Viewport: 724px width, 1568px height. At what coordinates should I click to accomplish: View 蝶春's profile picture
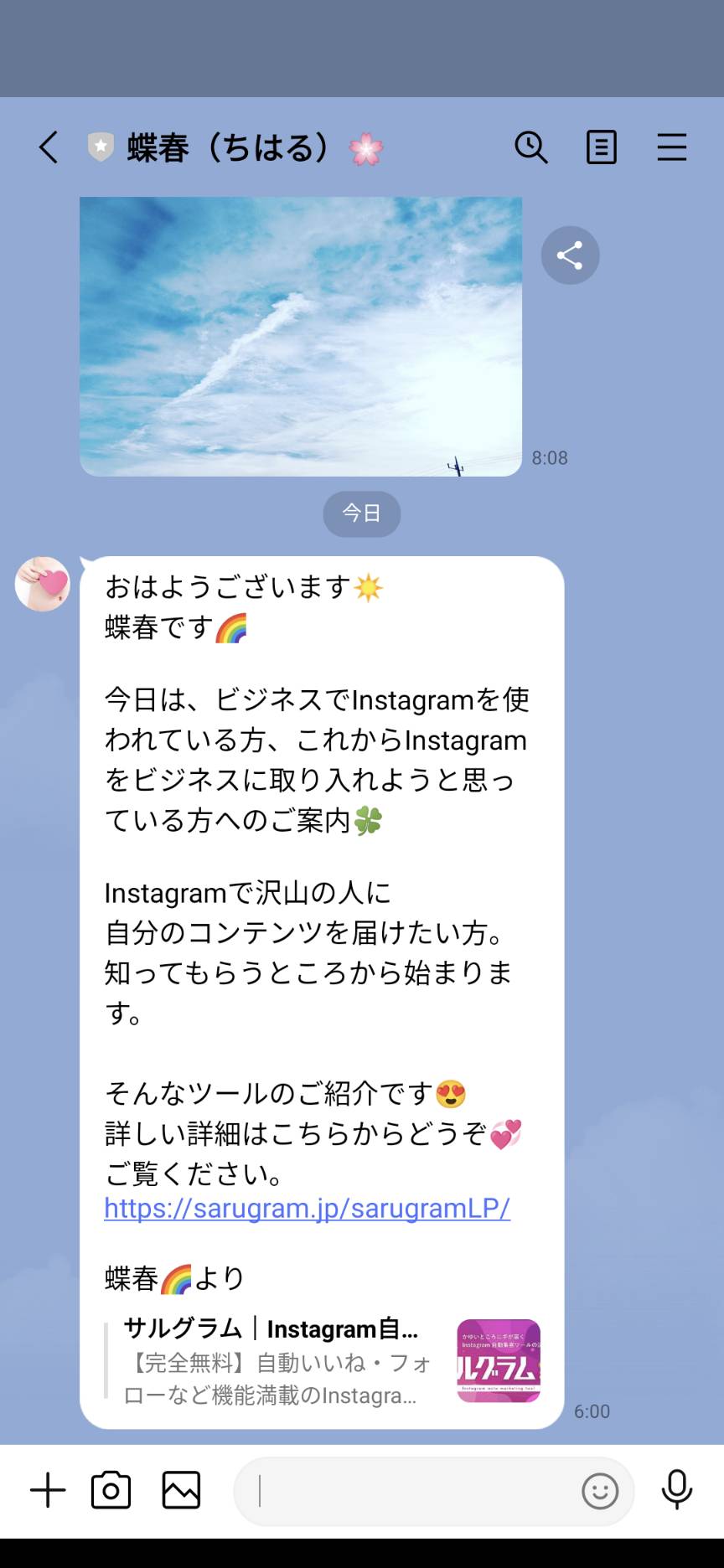43,584
